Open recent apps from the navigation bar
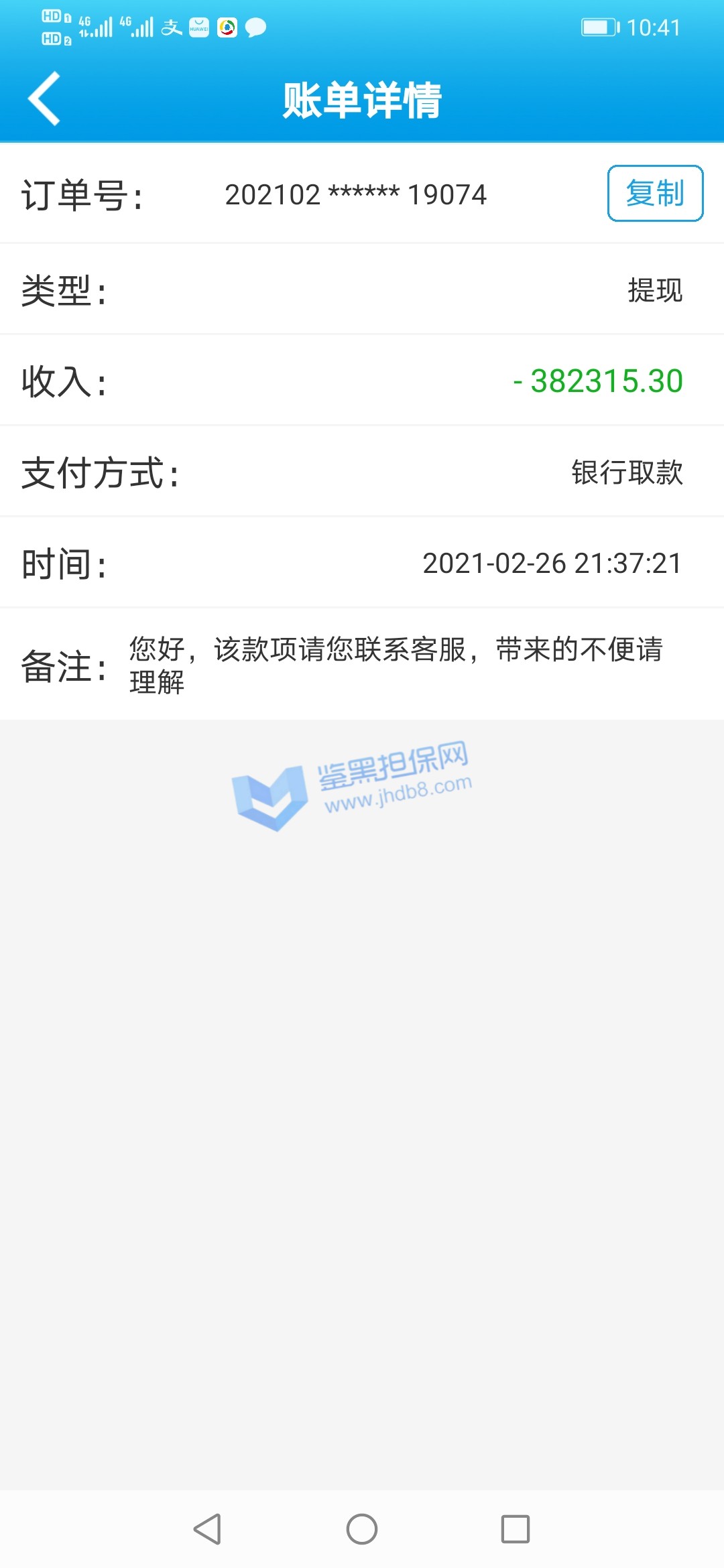The width and height of the screenshot is (724, 1568). point(515,1529)
